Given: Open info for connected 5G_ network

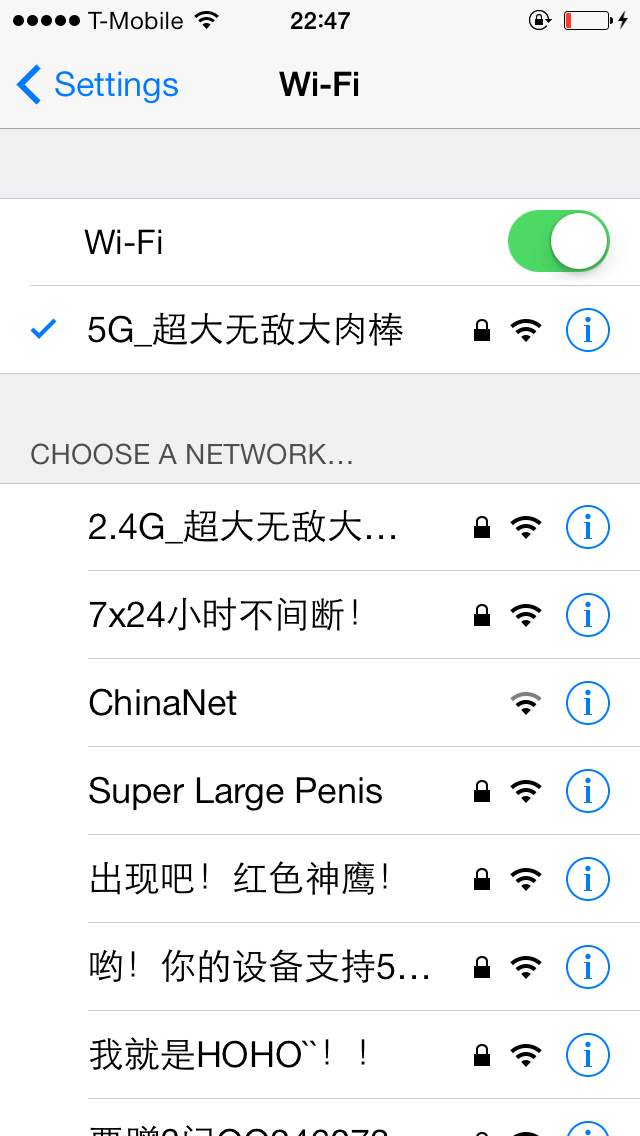Looking at the screenshot, I should click(587, 330).
